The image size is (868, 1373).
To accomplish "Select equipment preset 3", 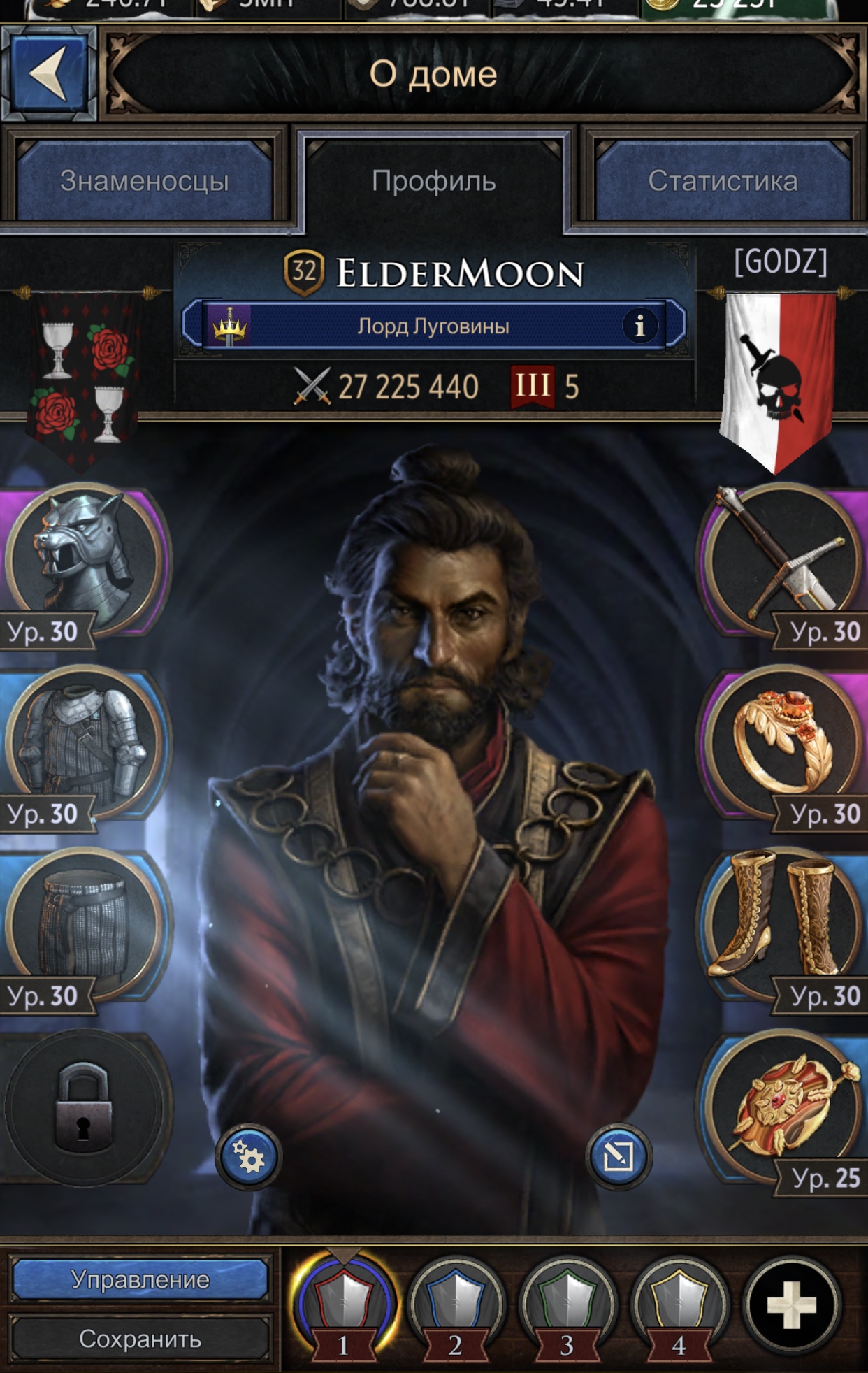I will 567,1305.
